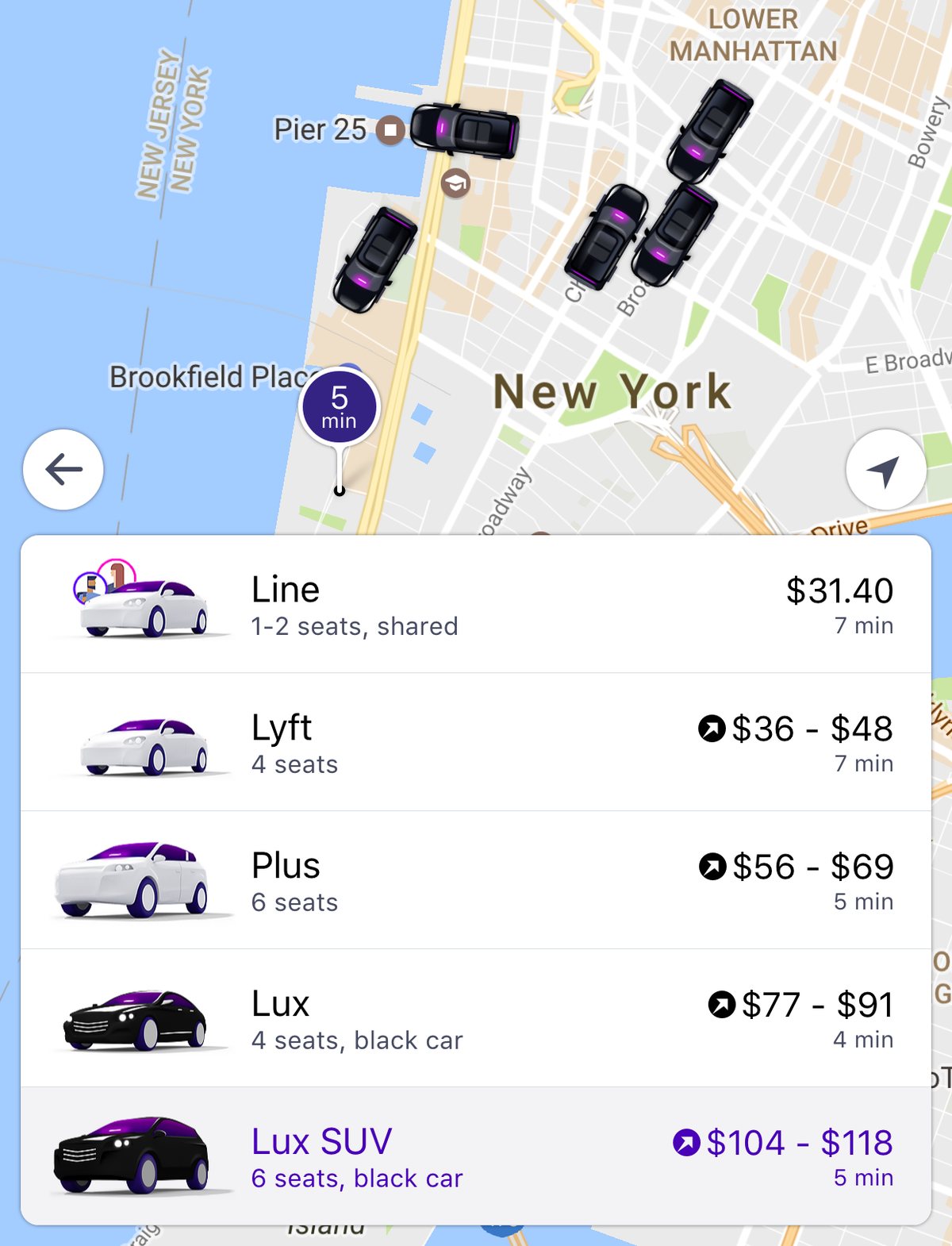Viewport: 952px width, 1246px height.
Task: Tap the 5 min pickup pin
Action: click(x=340, y=408)
